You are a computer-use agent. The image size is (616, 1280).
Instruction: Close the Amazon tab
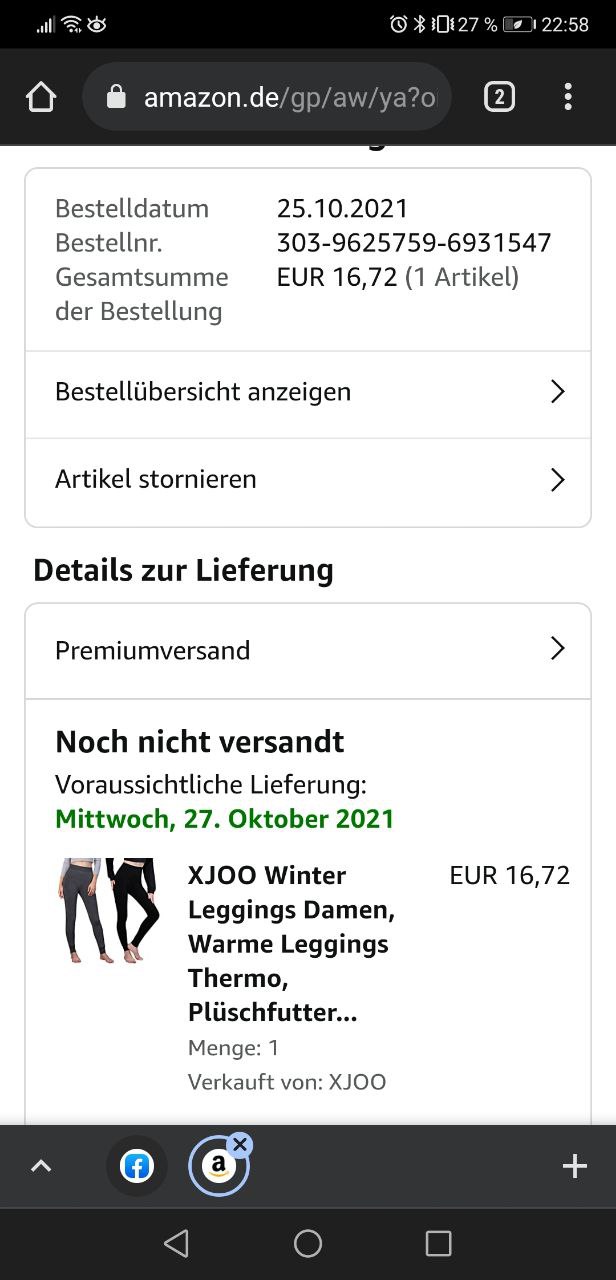point(240,1144)
